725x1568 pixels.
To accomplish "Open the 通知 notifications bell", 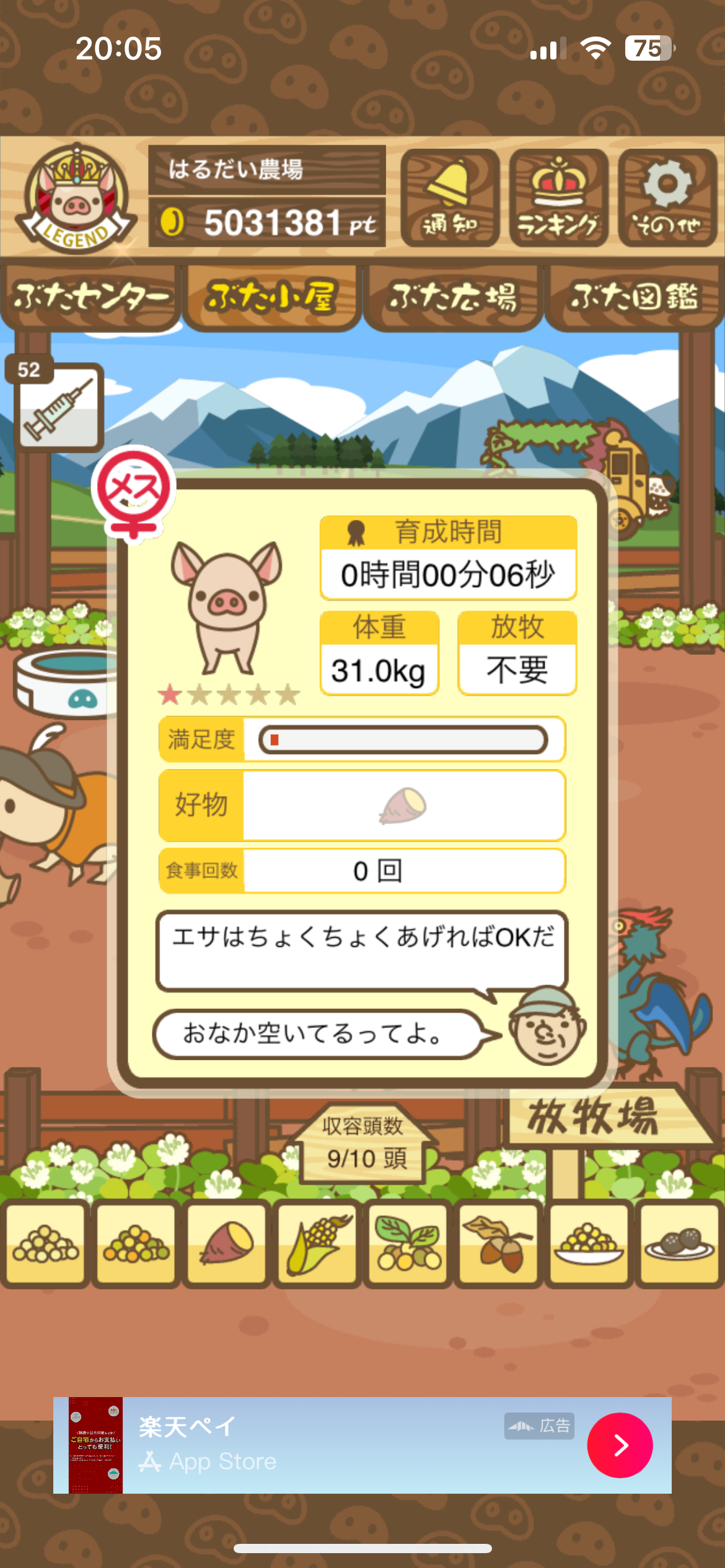I will (x=450, y=198).
